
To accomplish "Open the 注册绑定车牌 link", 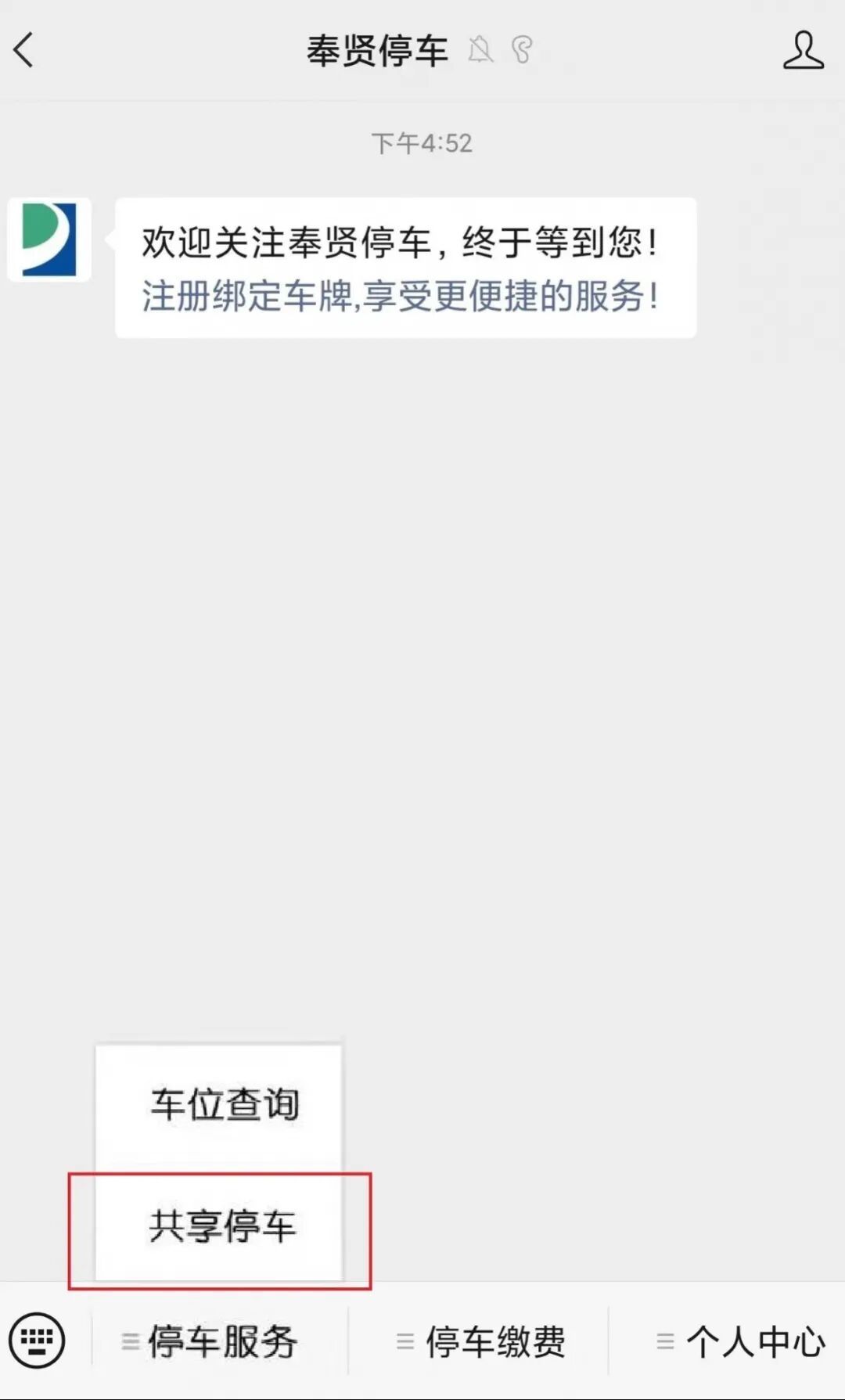I will click(x=399, y=297).
